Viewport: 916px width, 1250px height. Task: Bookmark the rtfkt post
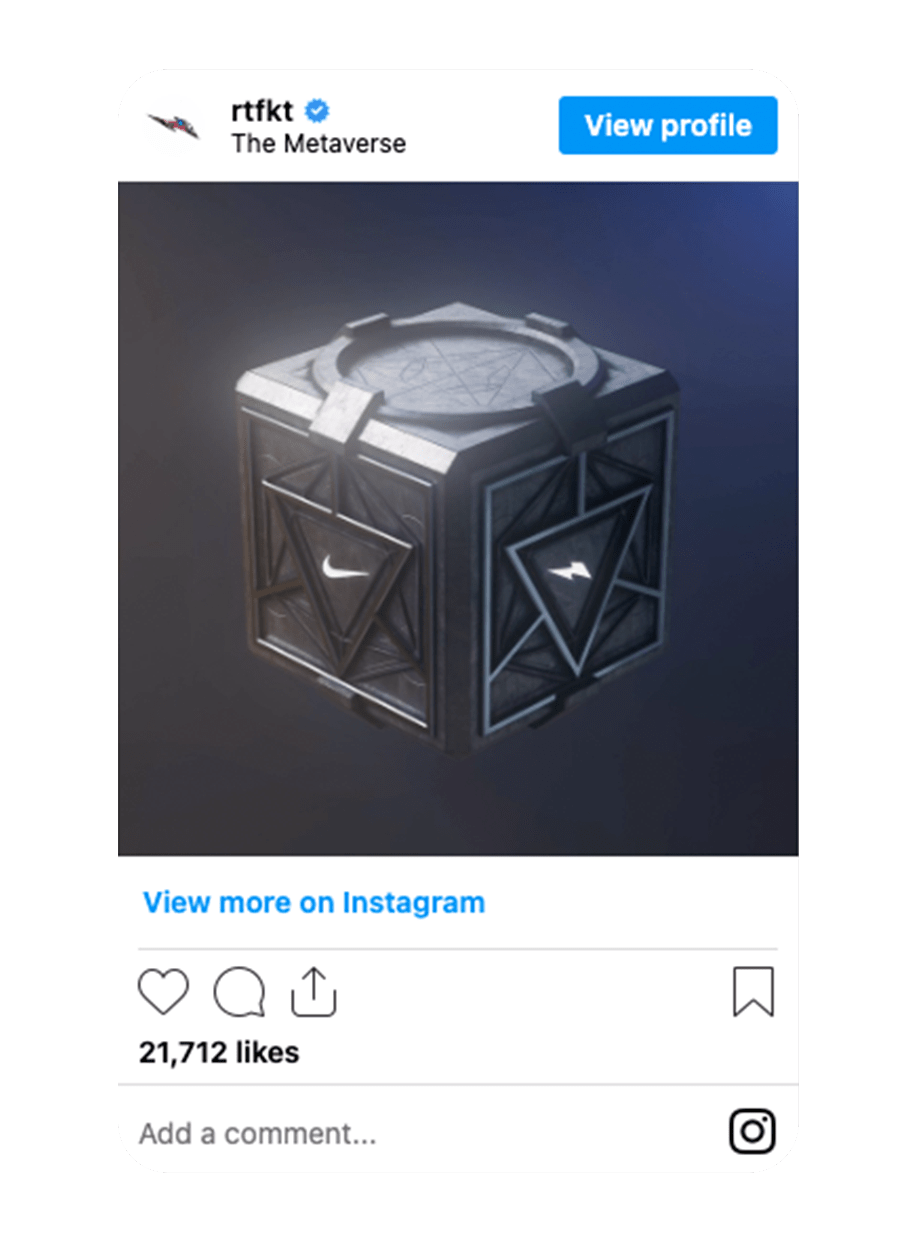pos(753,992)
